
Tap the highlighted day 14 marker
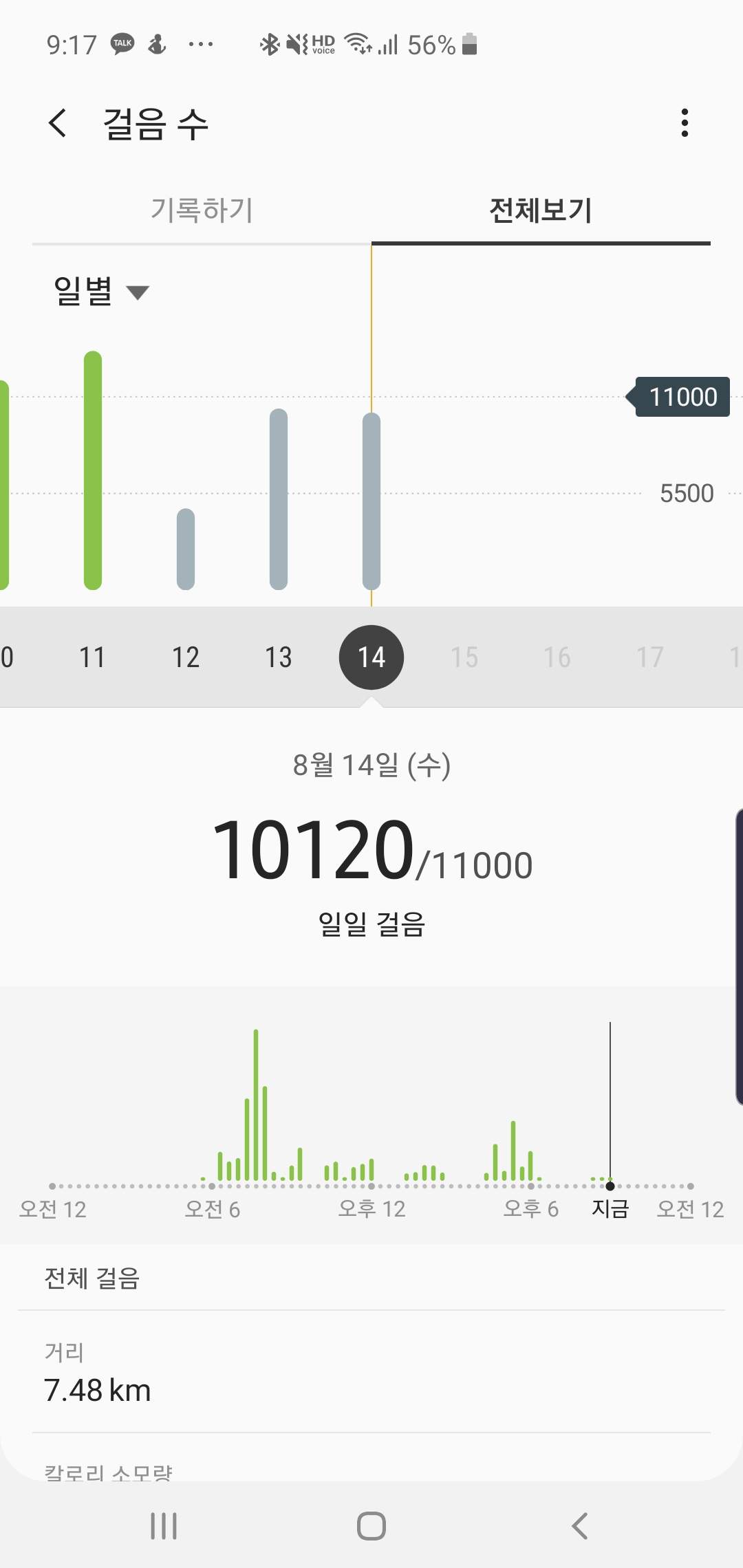tap(371, 657)
